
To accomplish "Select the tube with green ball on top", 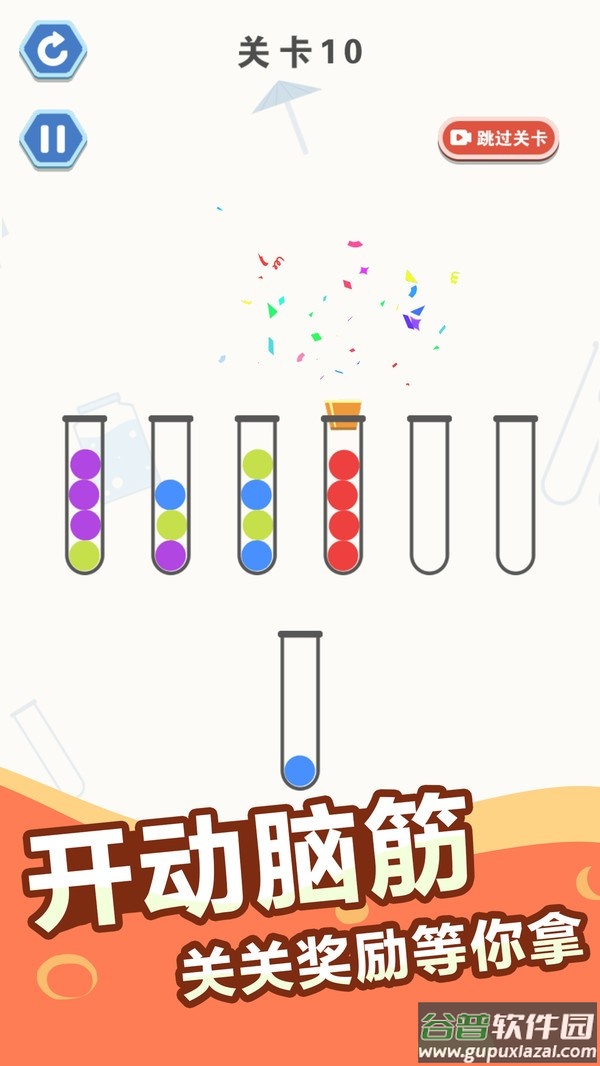I will (257, 497).
